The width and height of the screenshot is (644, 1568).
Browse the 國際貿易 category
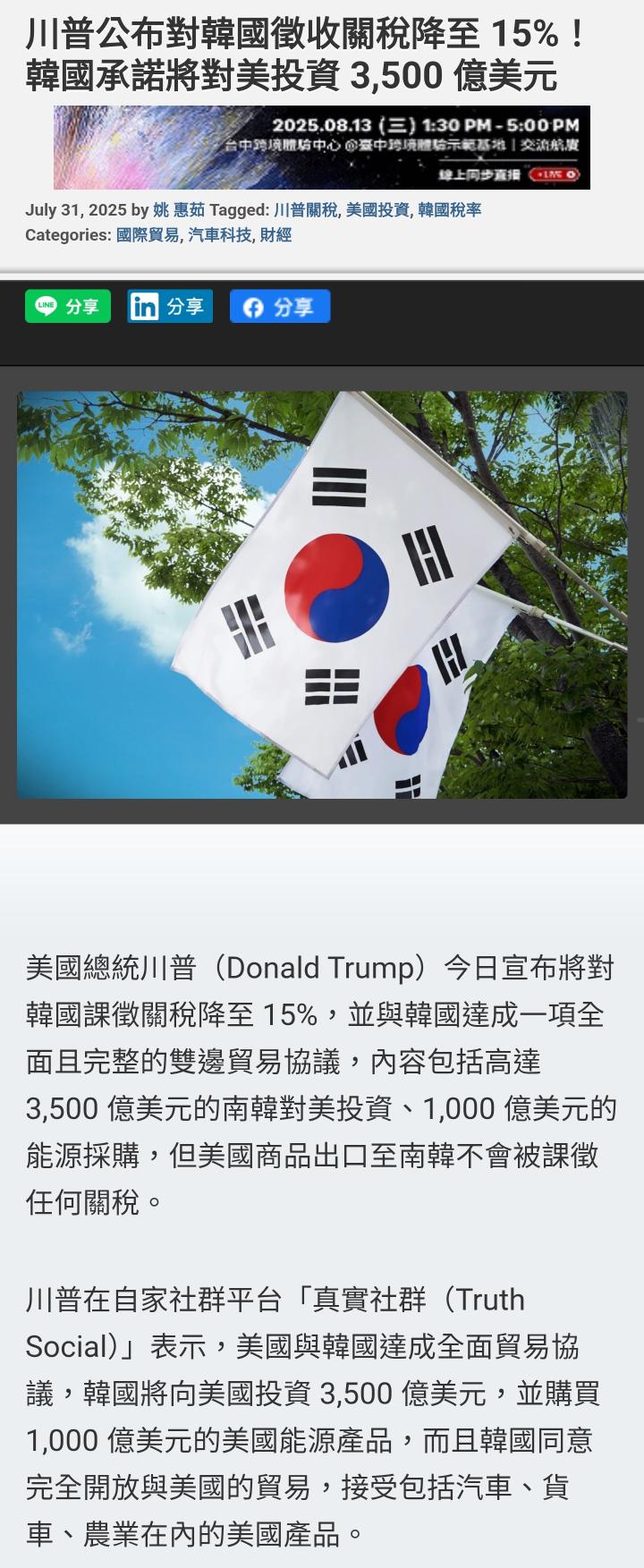pos(148,235)
